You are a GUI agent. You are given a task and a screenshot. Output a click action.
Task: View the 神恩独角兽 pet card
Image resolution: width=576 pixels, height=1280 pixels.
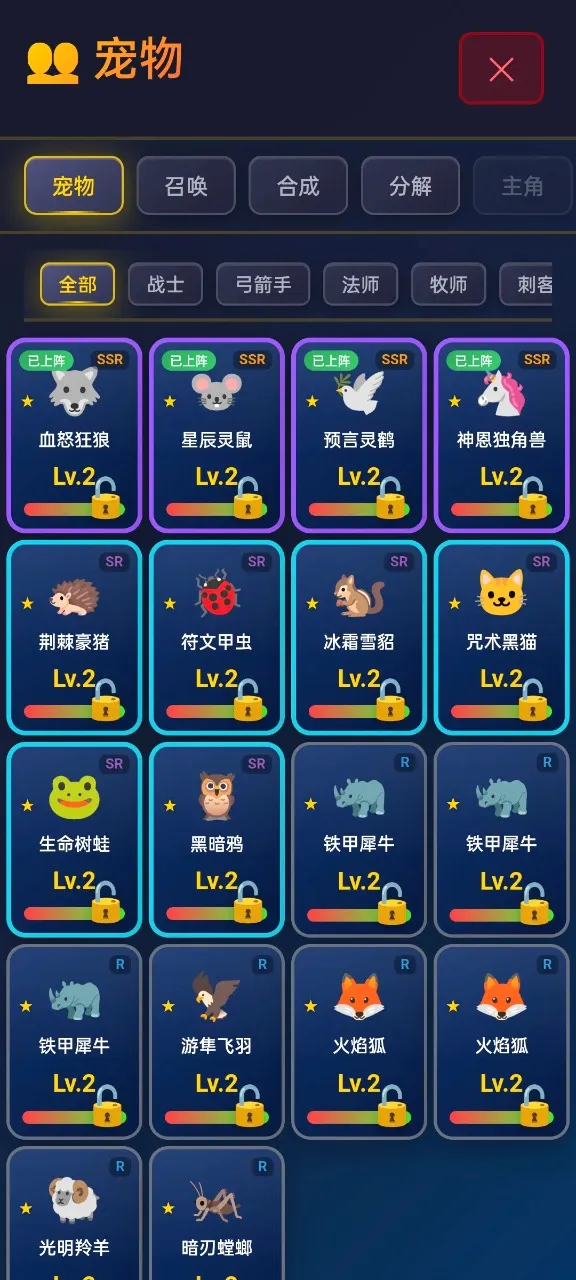501,435
